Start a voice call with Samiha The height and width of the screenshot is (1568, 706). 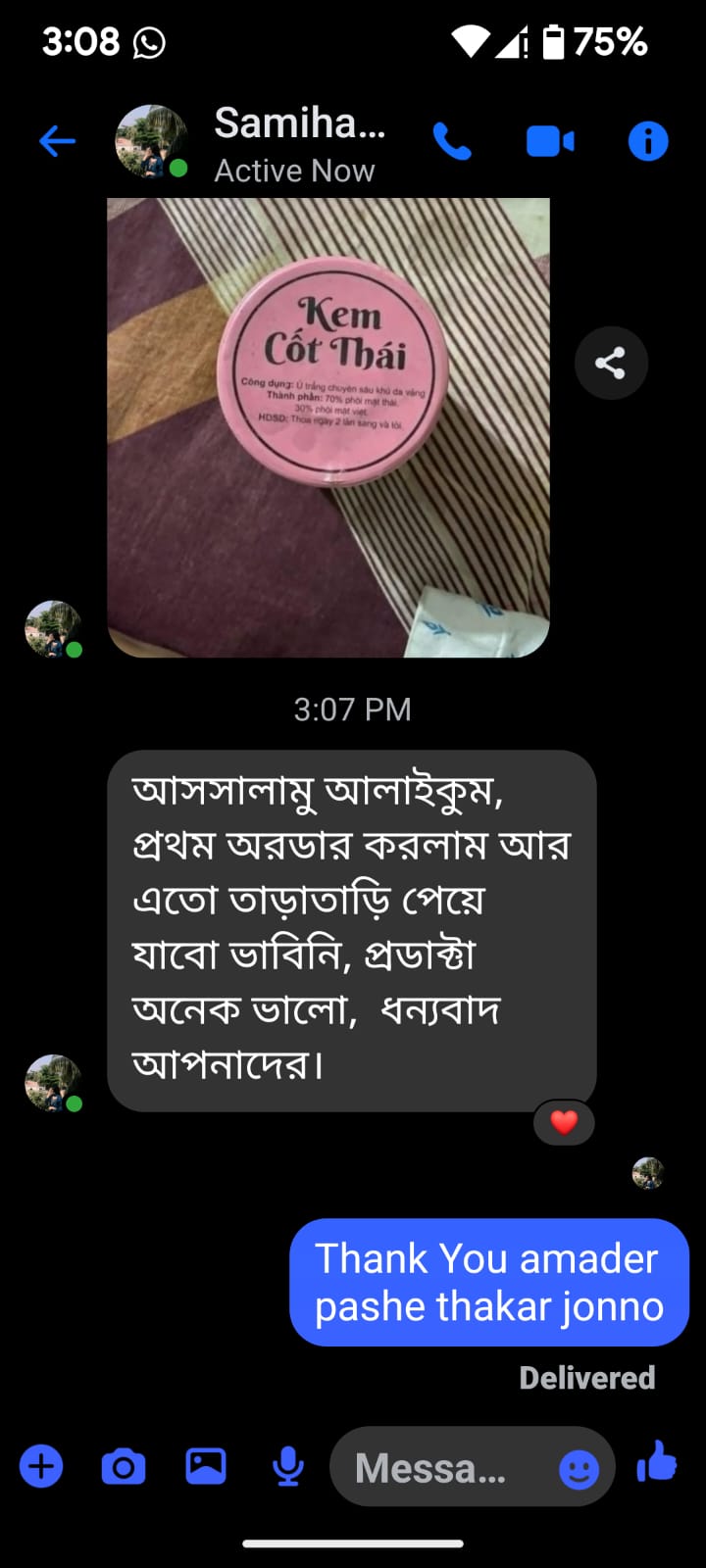click(452, 142)
